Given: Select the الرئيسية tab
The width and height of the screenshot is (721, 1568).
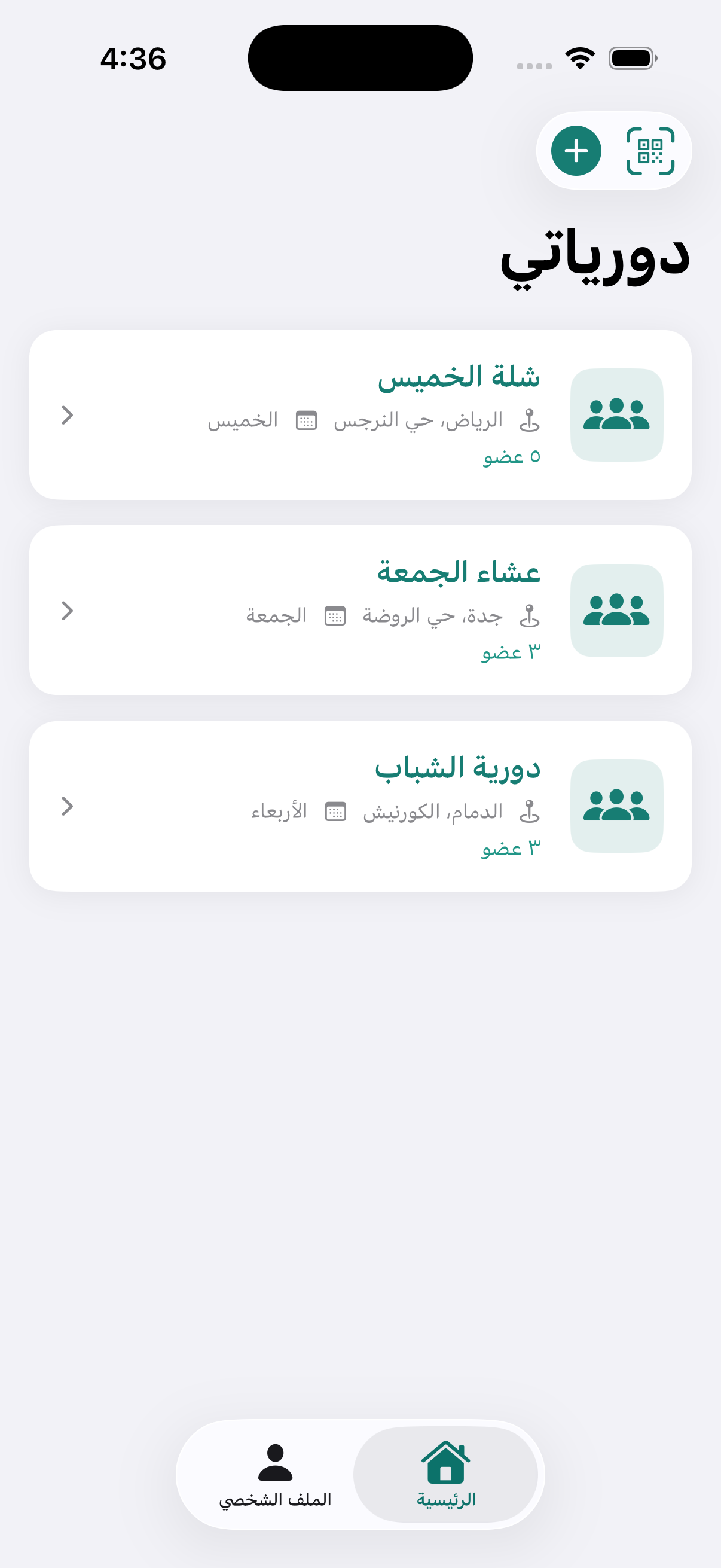Looking at the screenshot, I should [445, 1485].
